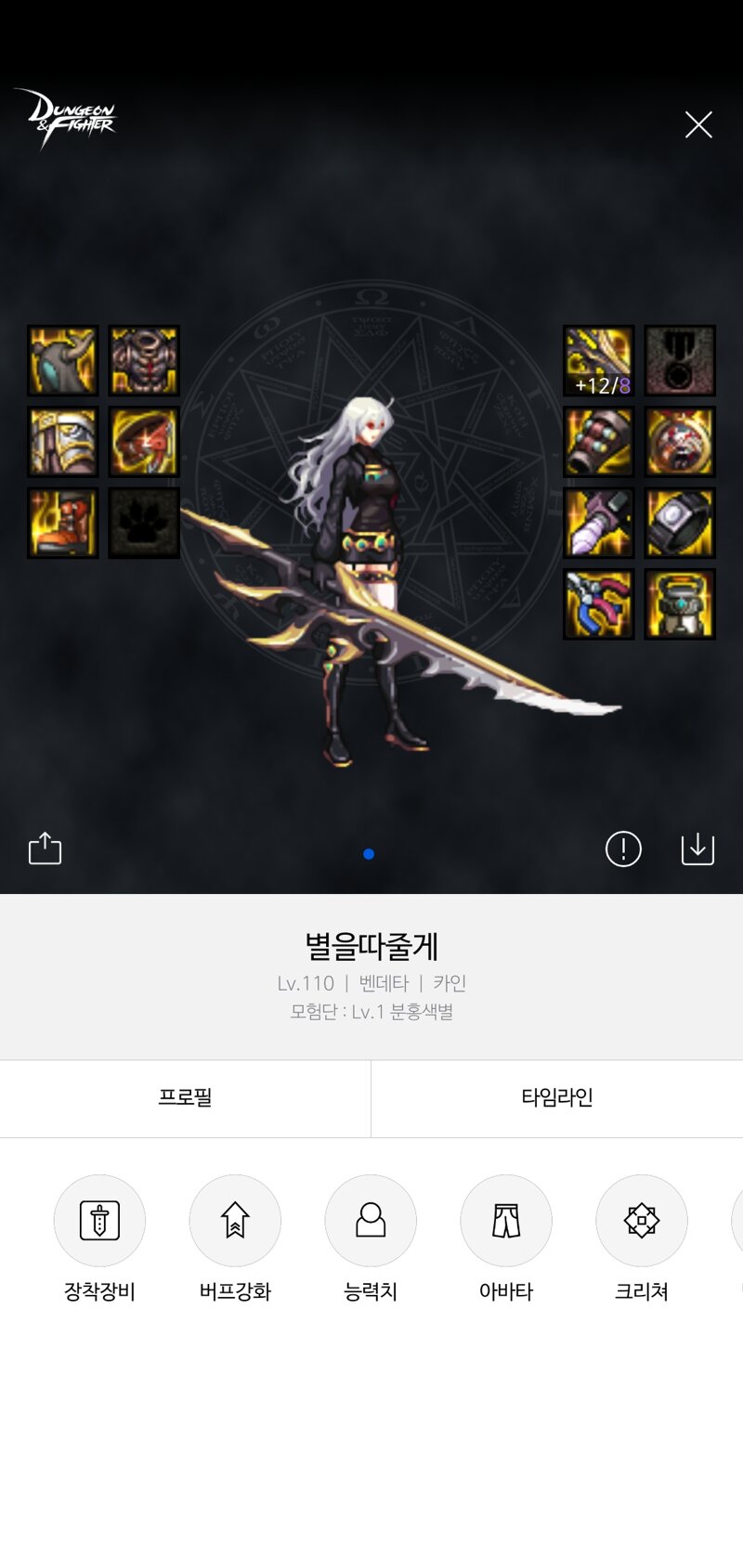Select the +12/8 weapon item slot
The height and width of the screenshot is (1568, 743).
[599, 361]
